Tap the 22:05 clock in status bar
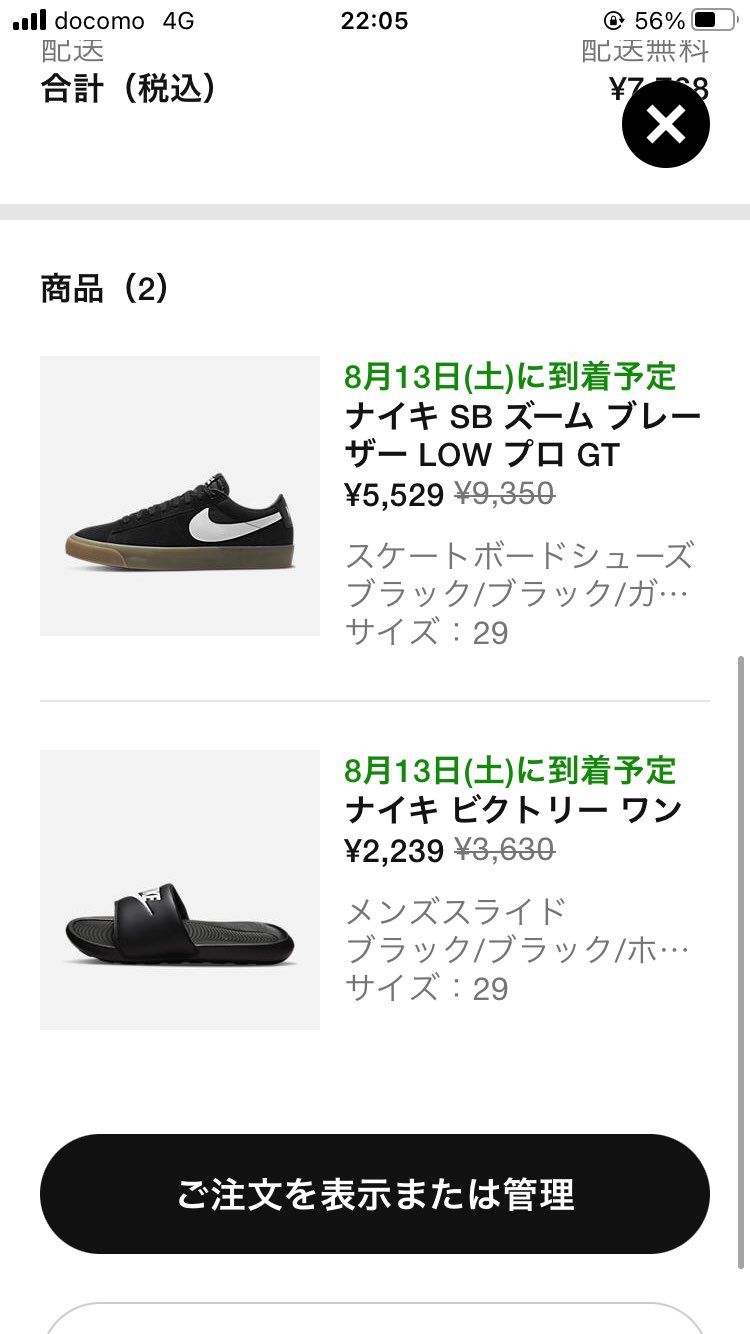 374,20
